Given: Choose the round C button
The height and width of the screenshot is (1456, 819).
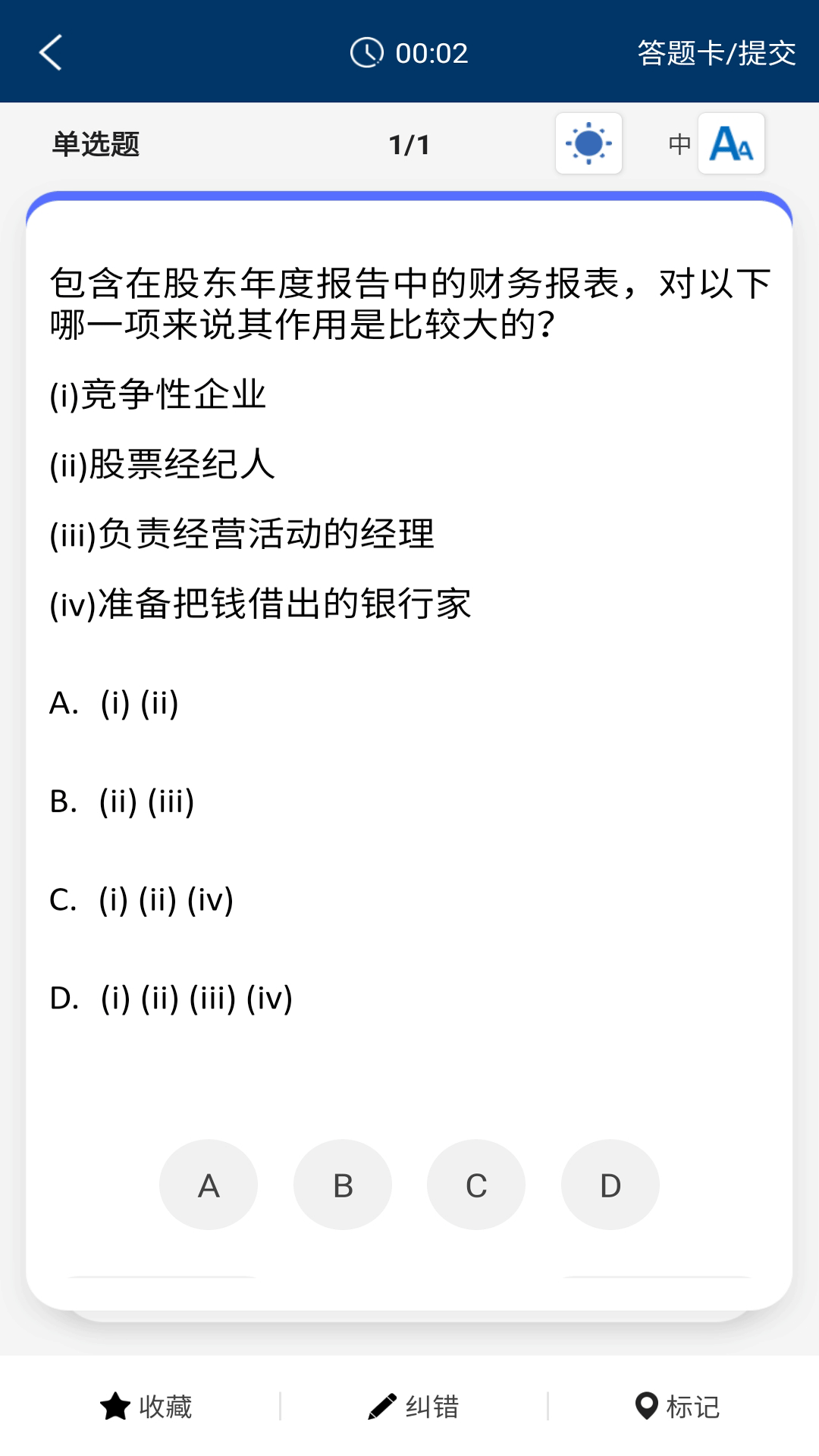Looking at the screenshot, I should click(476, 1185).
